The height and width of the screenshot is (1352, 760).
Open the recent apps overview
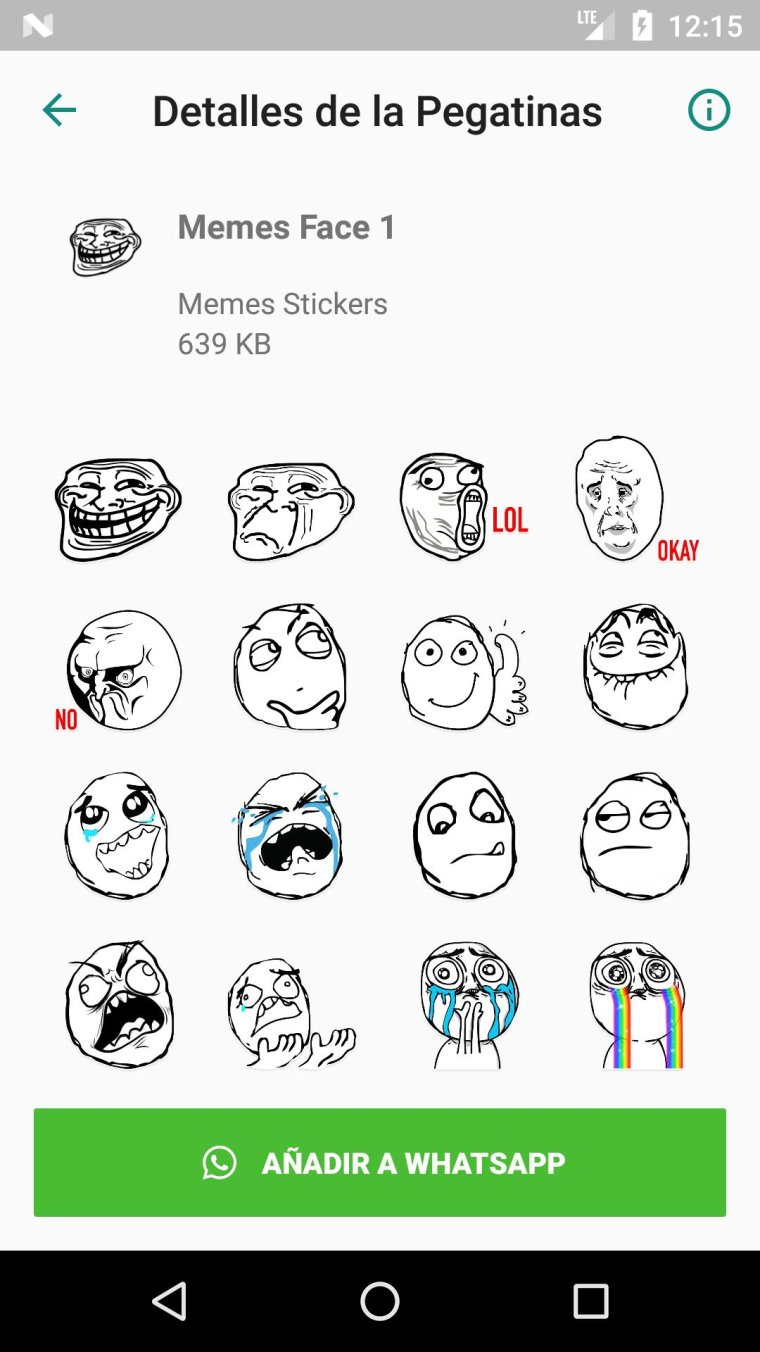590,1301
